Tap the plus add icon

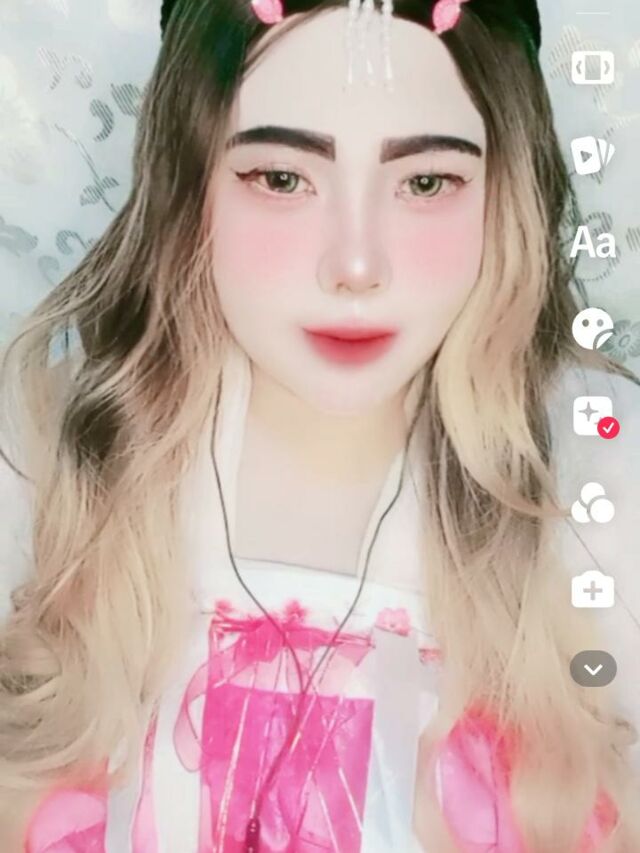pos(593,589)
